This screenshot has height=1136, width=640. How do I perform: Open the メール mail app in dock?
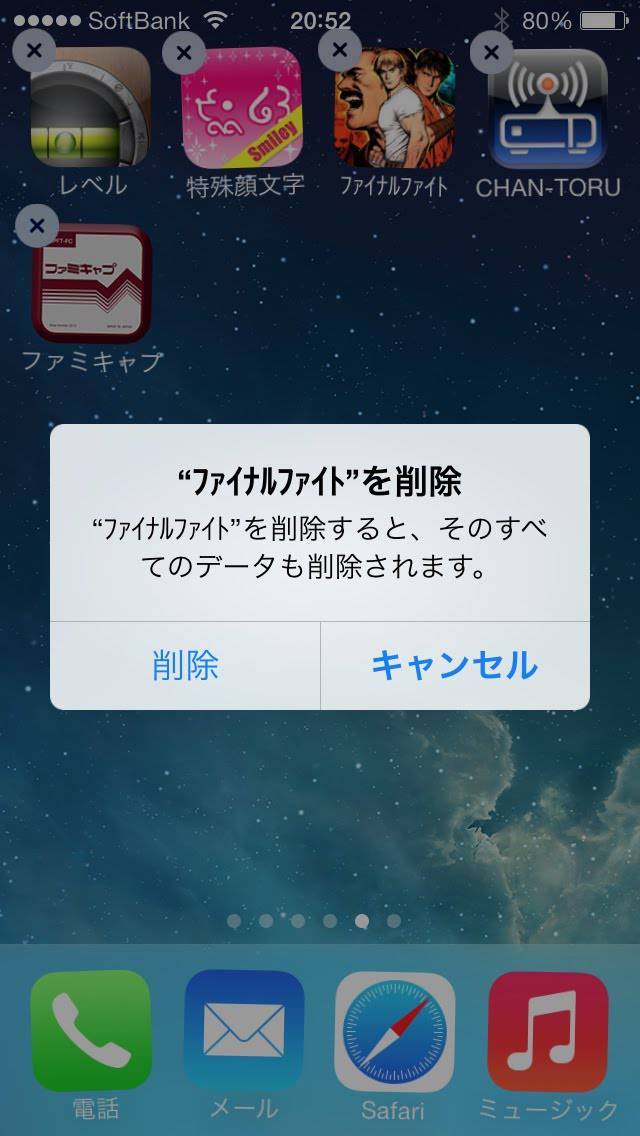coord(244,1031)
